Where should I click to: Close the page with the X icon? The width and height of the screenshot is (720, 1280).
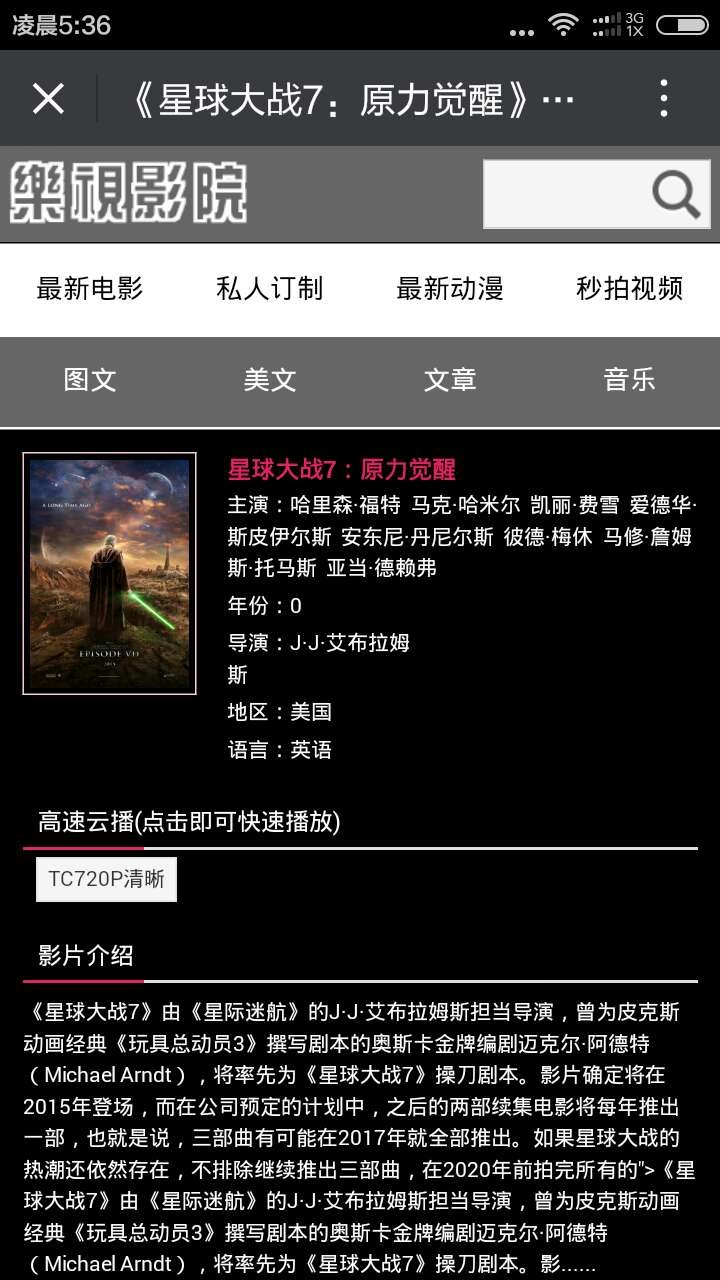point(48,98)
